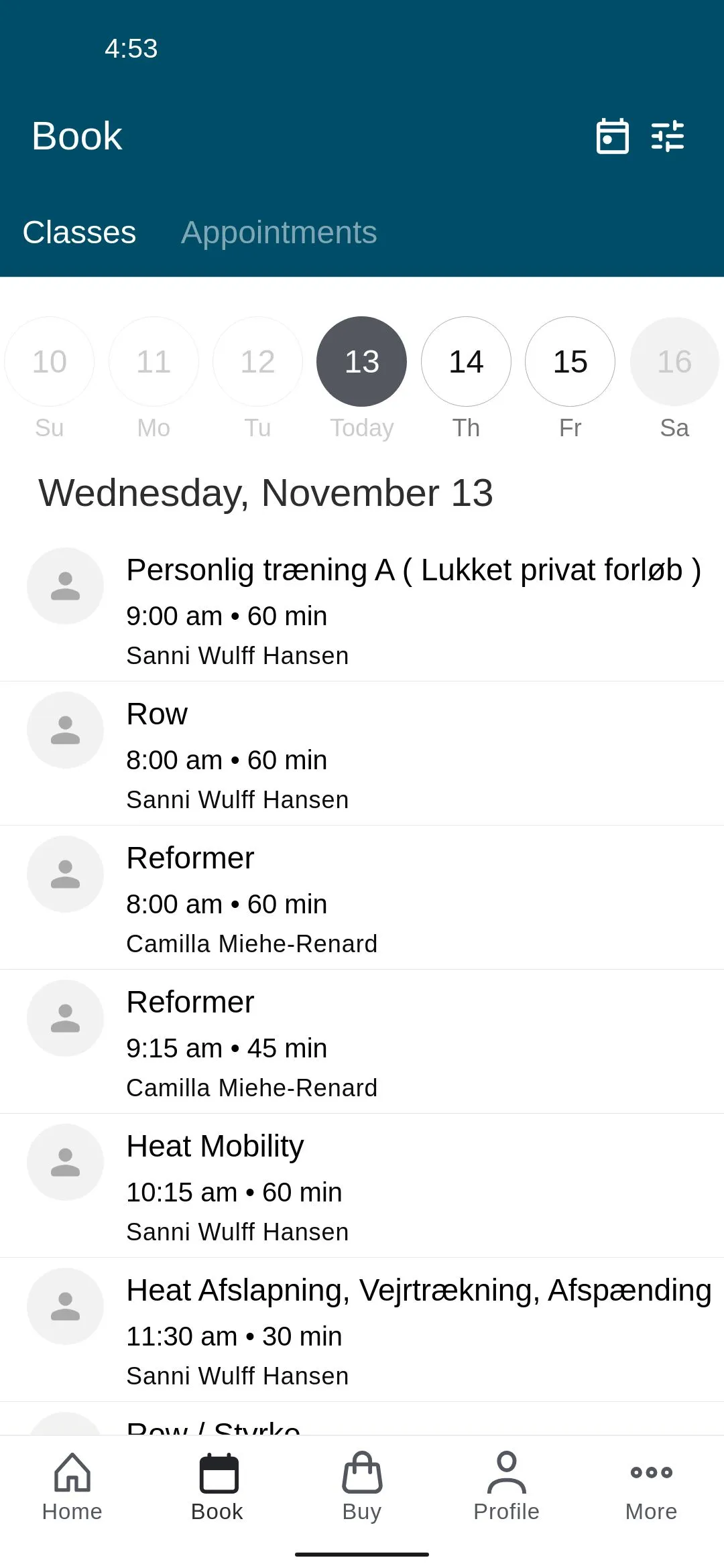Open the calendar date picker icon
Screen dimensions: 724x1568
pyautogui.click(x=612, y=137)
